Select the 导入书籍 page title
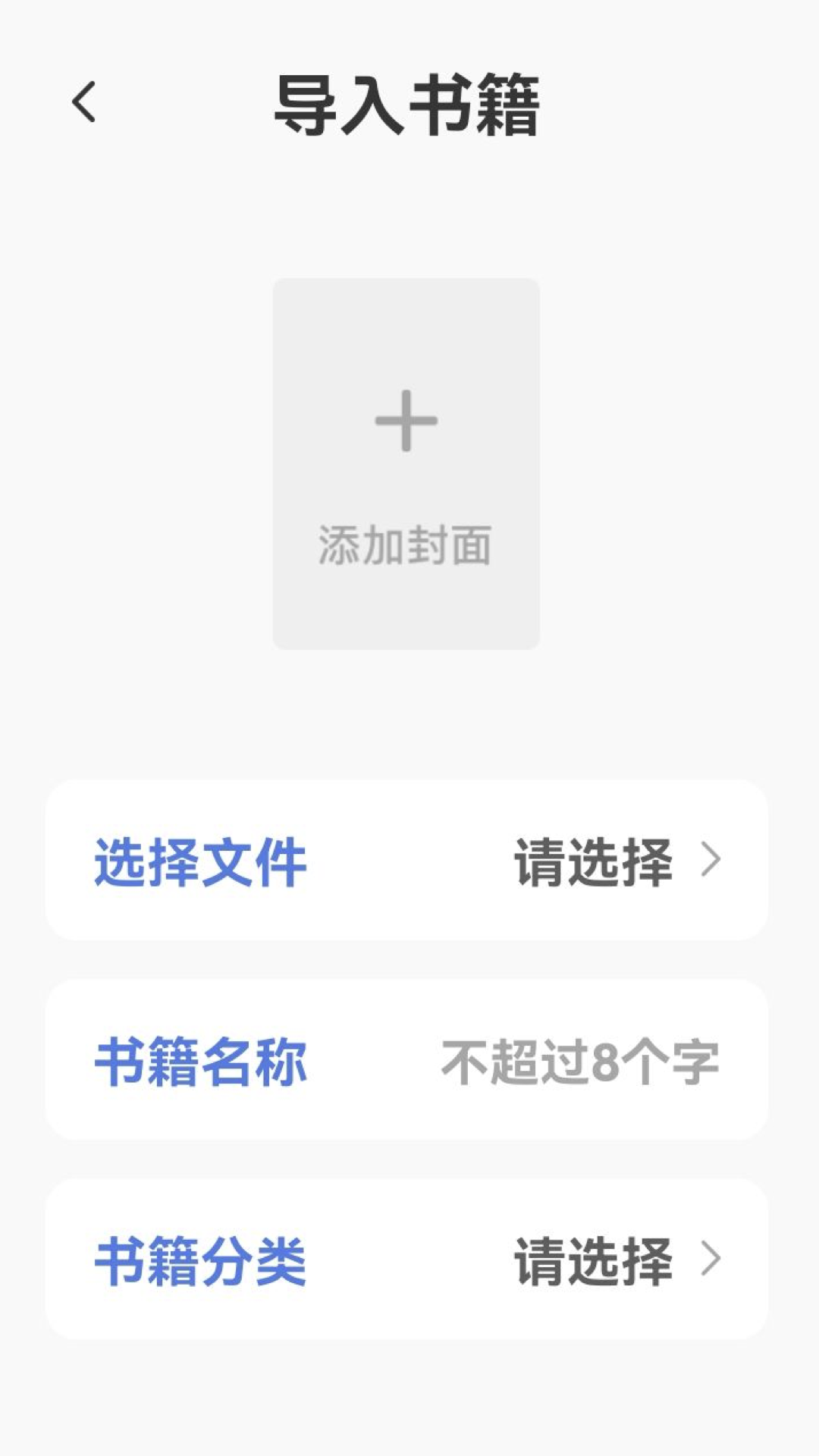 (x=409, y=104)
